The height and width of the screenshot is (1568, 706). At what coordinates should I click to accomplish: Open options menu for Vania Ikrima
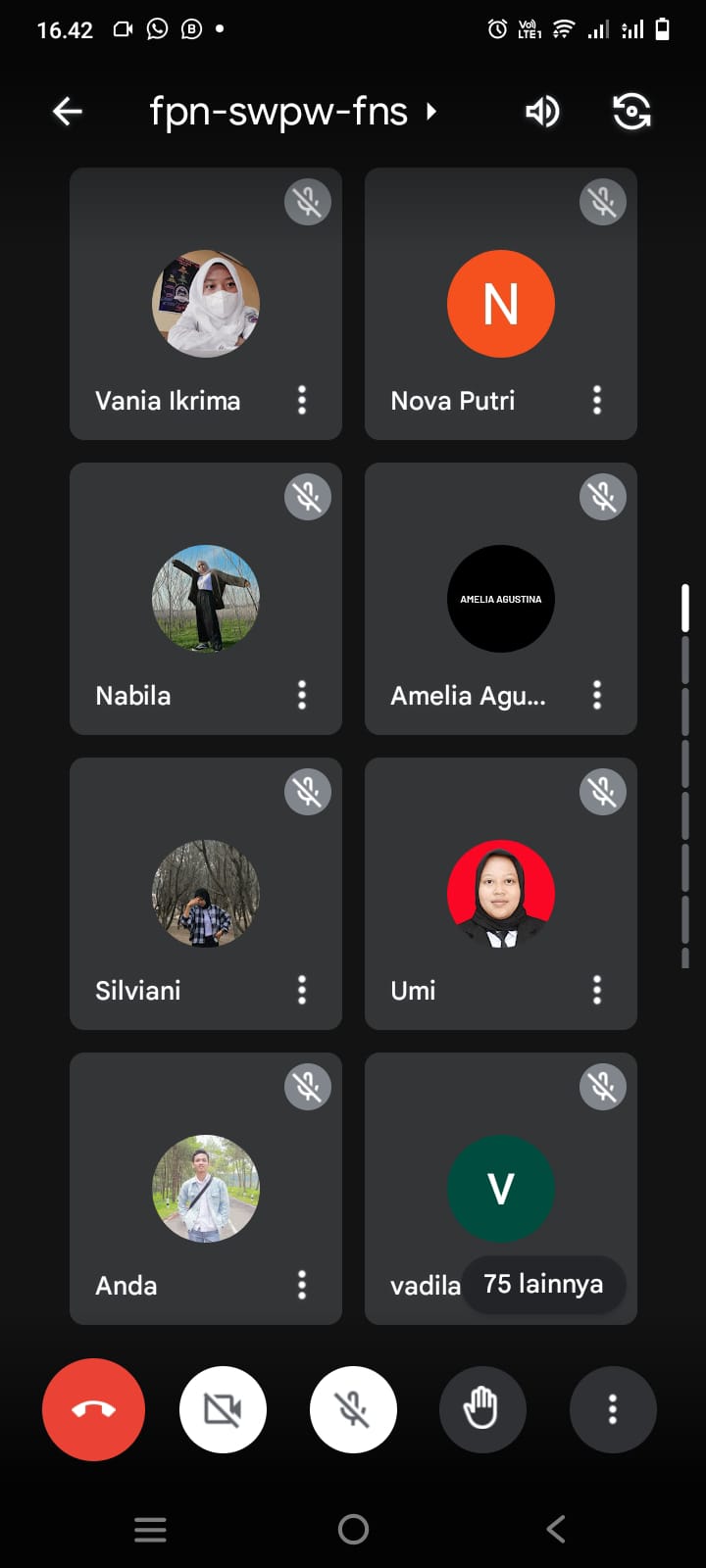click(x=302, y=400)
